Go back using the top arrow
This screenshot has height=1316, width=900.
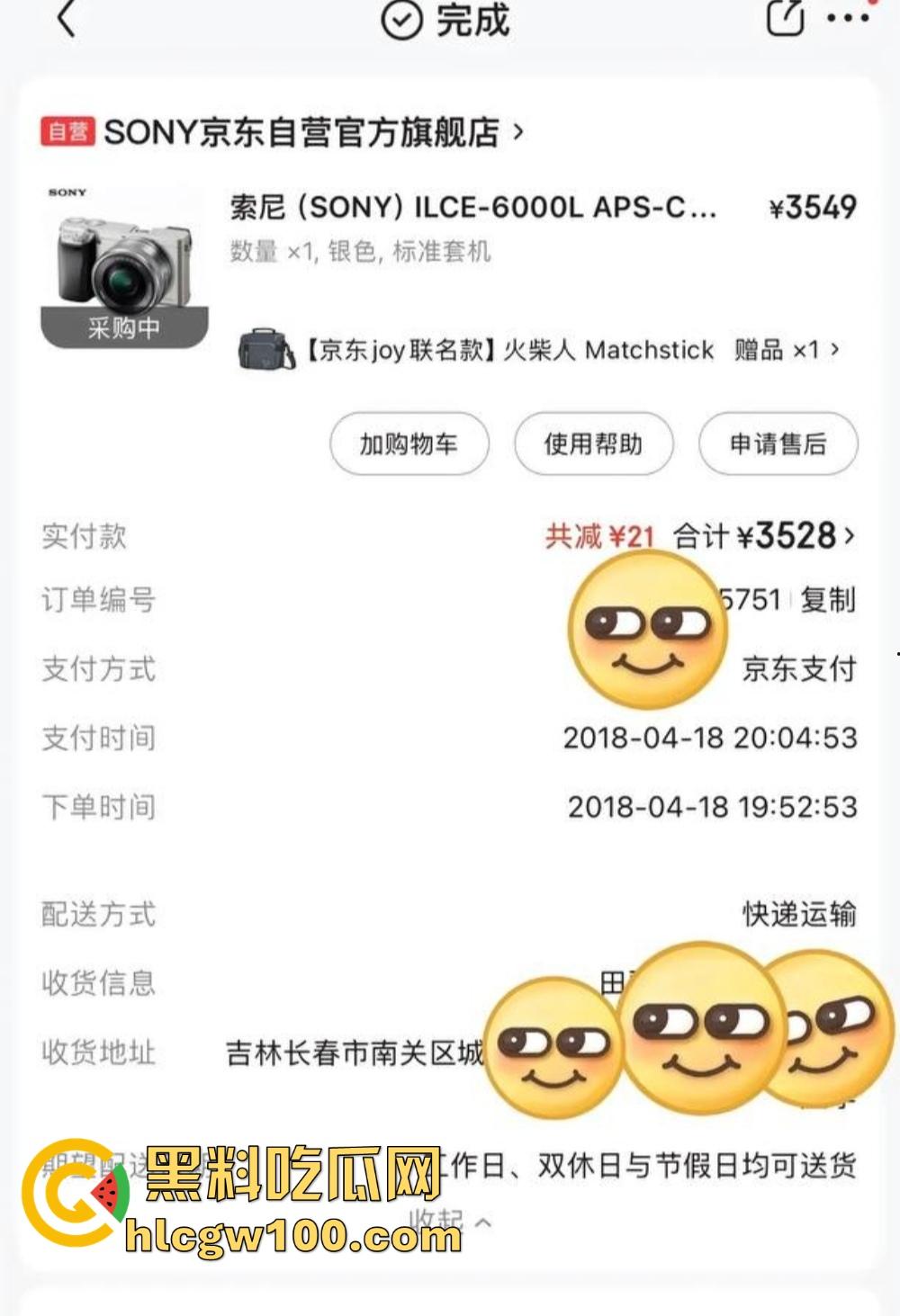click(x=67, y=19)
